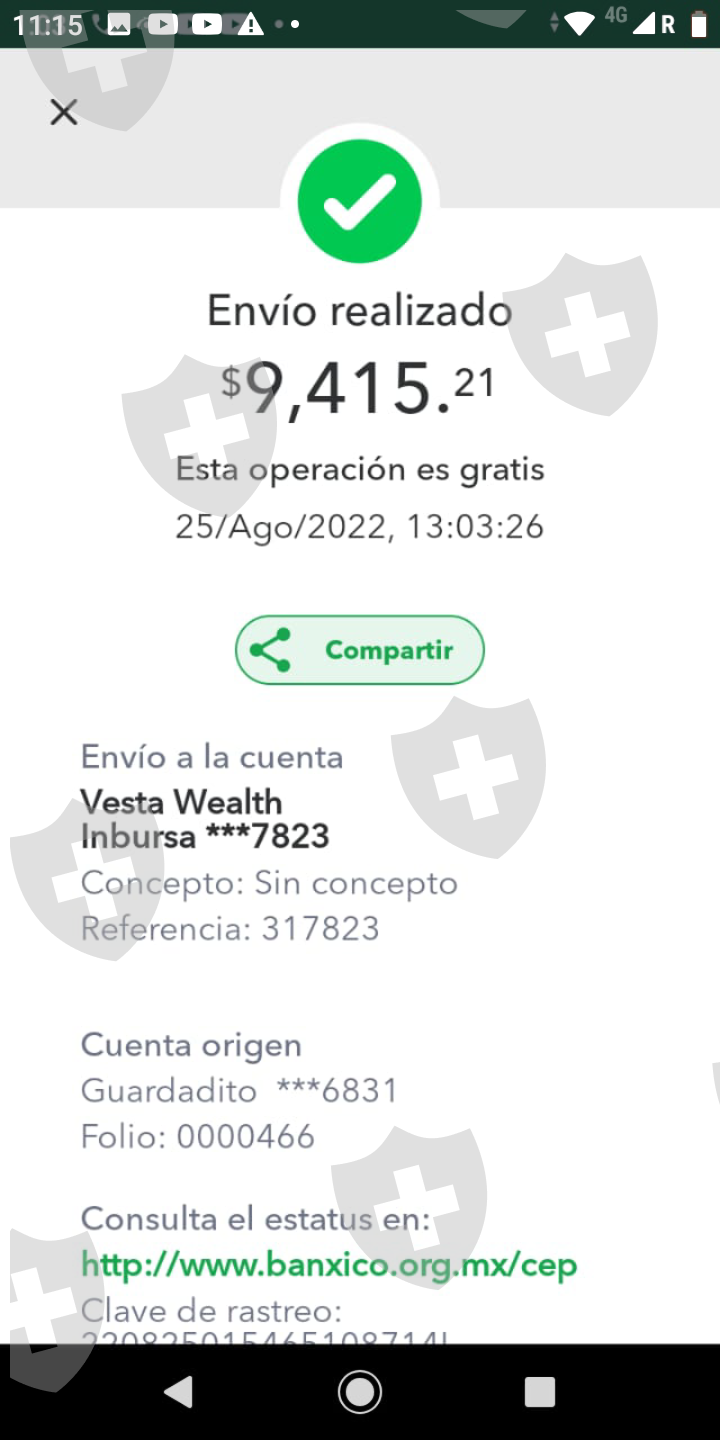
Task: Close the transfer confirmation screen
Action: point(64,112)
